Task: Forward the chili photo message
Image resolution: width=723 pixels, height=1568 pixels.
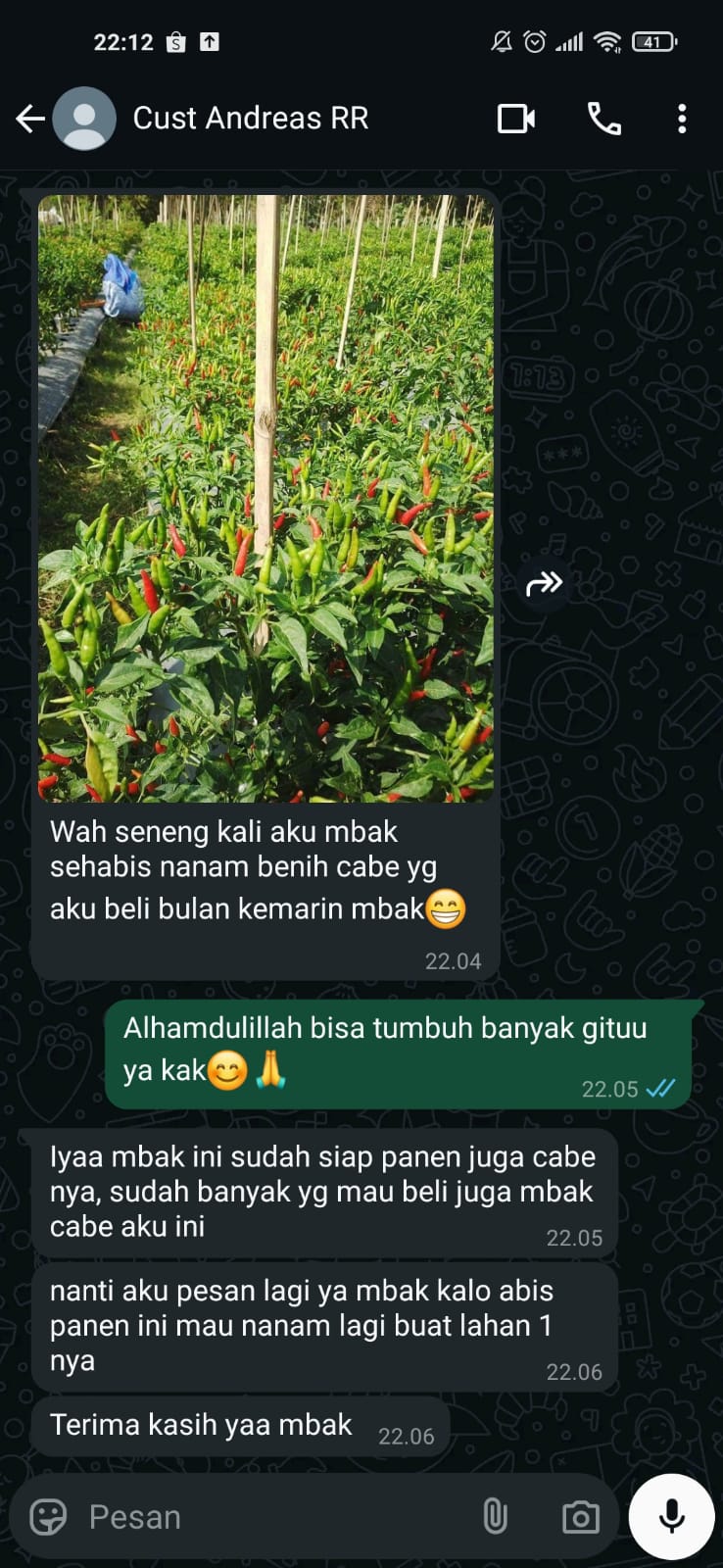Action: point(544,584)
